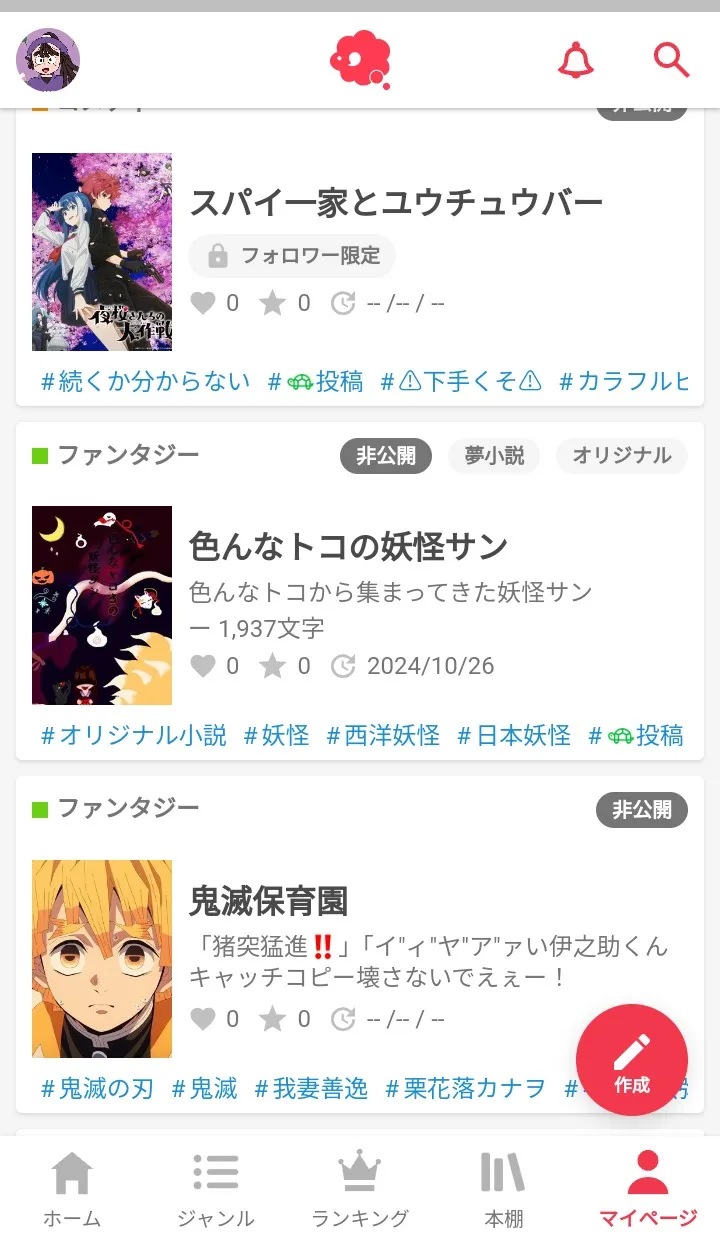Go to the ホーム tab
Screen dimensions: 720x1241
pos(72,1188)
